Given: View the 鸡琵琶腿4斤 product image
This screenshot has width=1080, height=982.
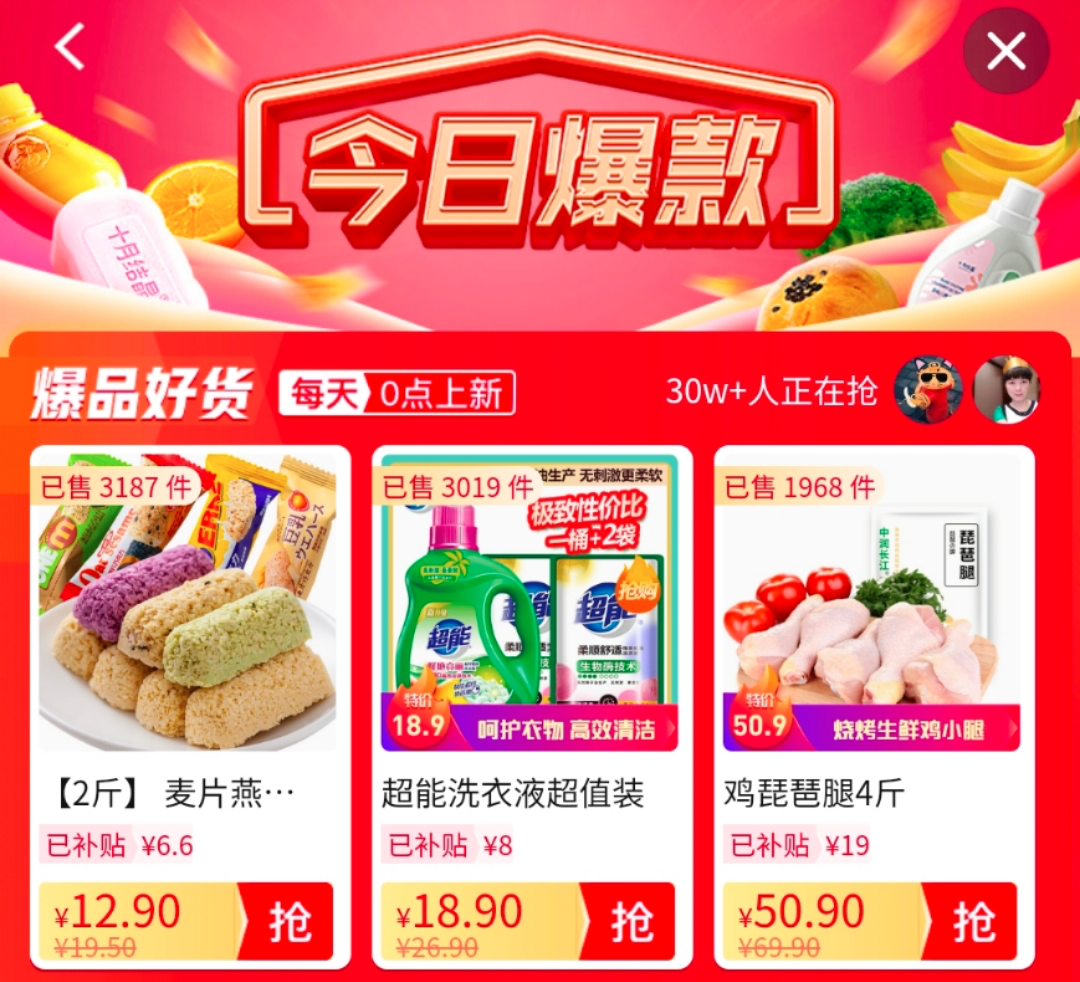Looking at the screenshot, I should pos(871,600).
